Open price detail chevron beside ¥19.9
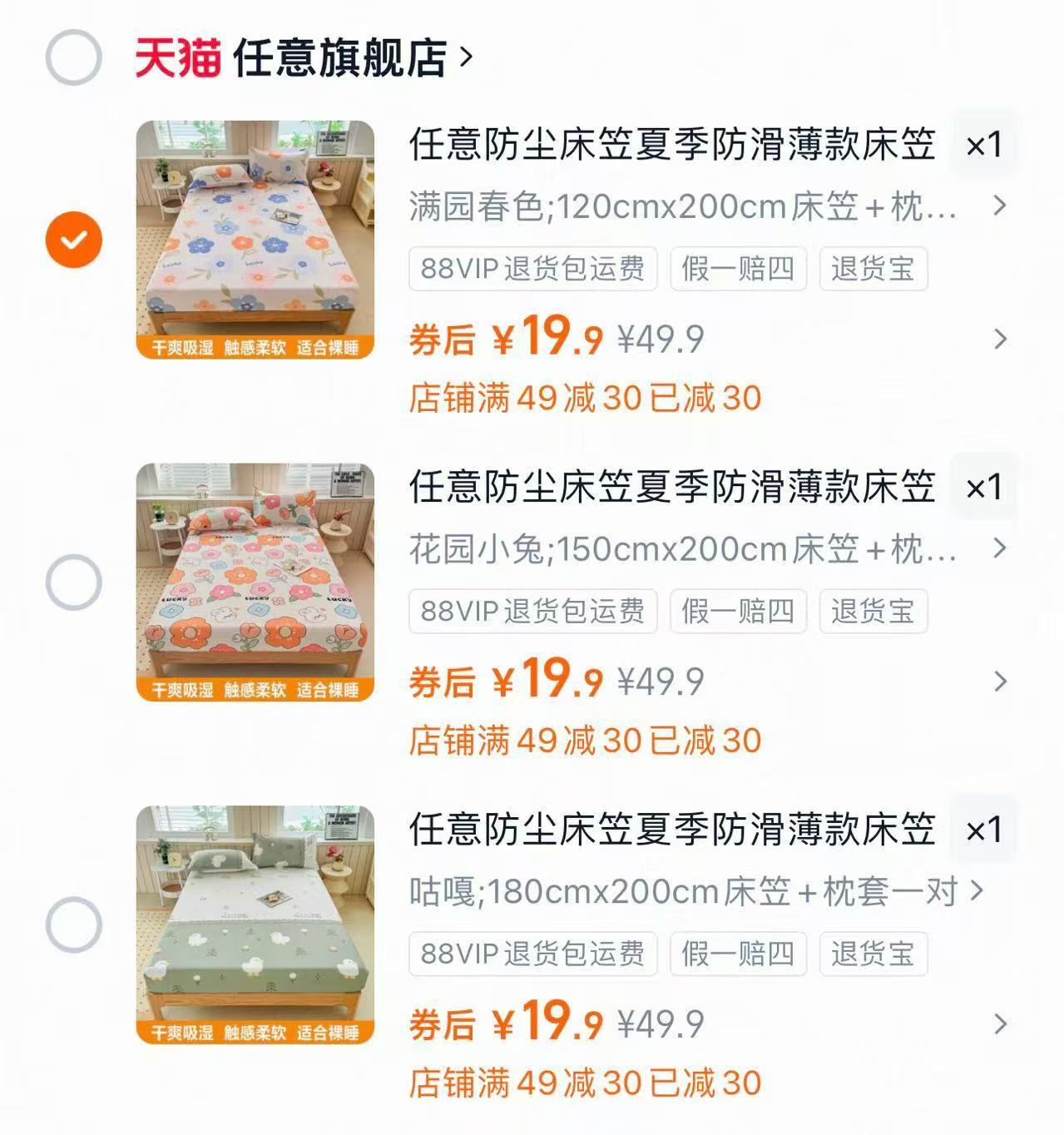This screenshot has width=1064, height=1135. click(x=997, y=338)
